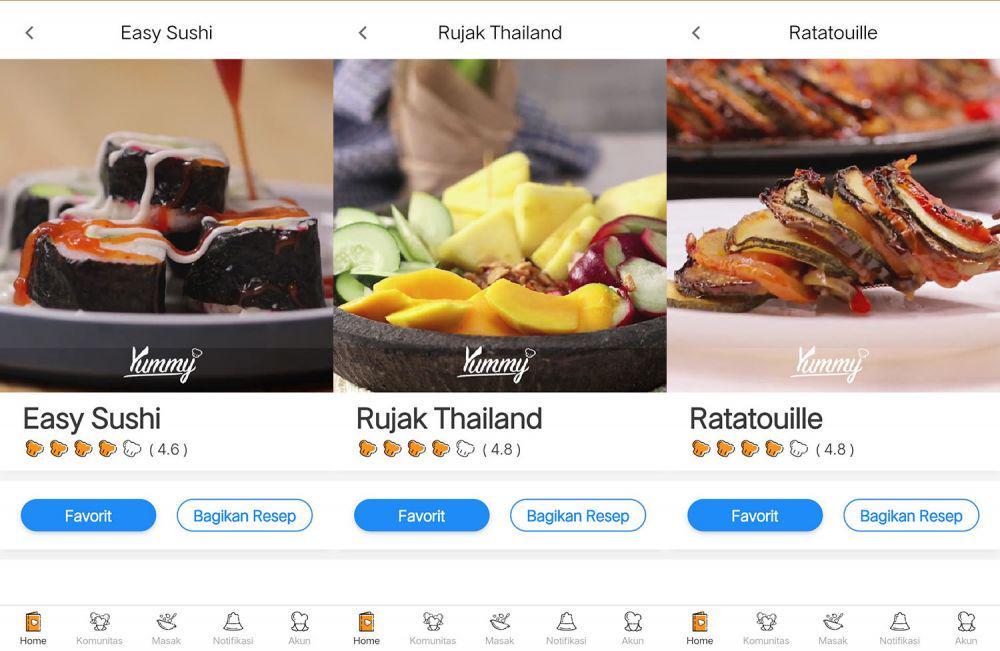This screenshot has width=1000, height=651.
Task: Open Masak tab on Rujak Thailand screen
Action: 499,628
